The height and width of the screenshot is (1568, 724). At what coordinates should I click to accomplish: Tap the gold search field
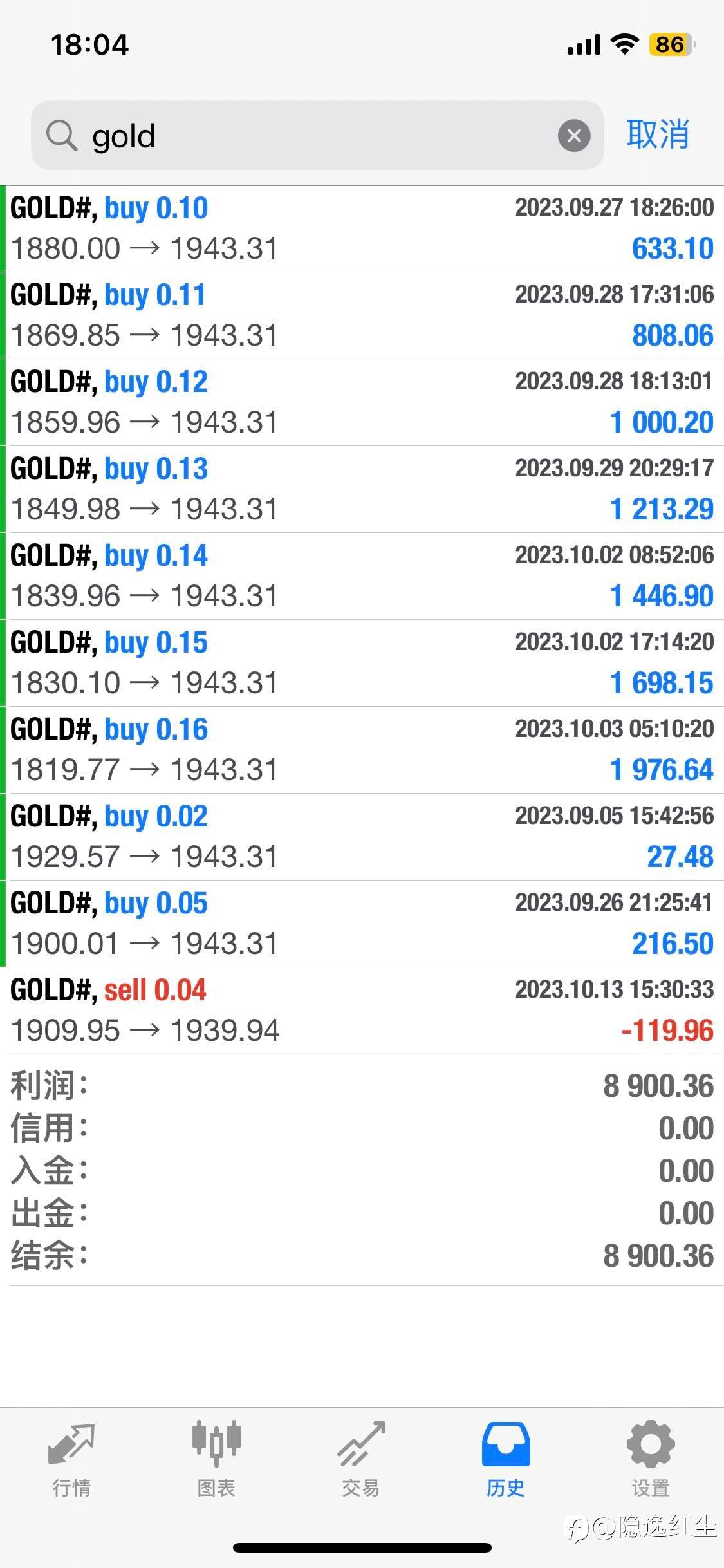(317, 135)
